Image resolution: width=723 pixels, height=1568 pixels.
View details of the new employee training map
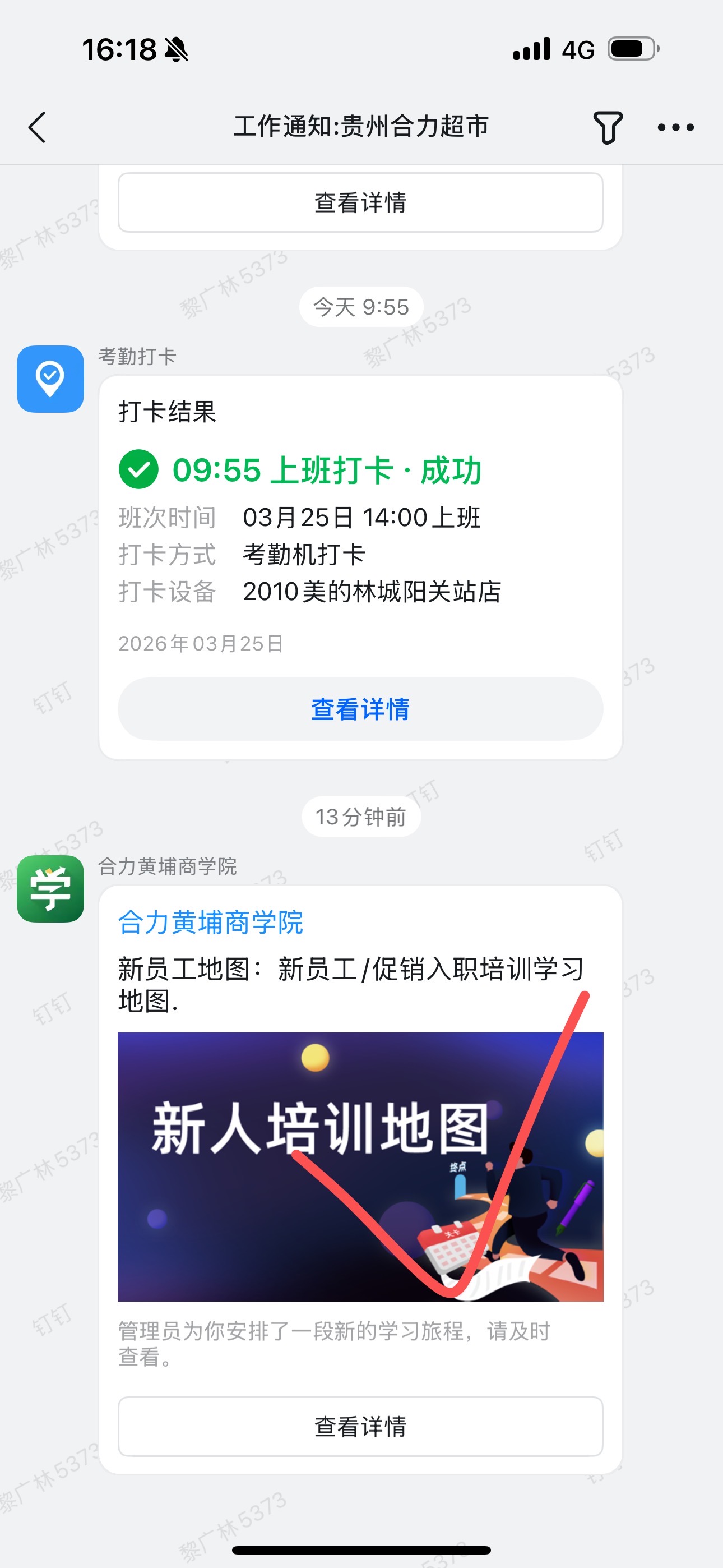tap(360, 1426)
